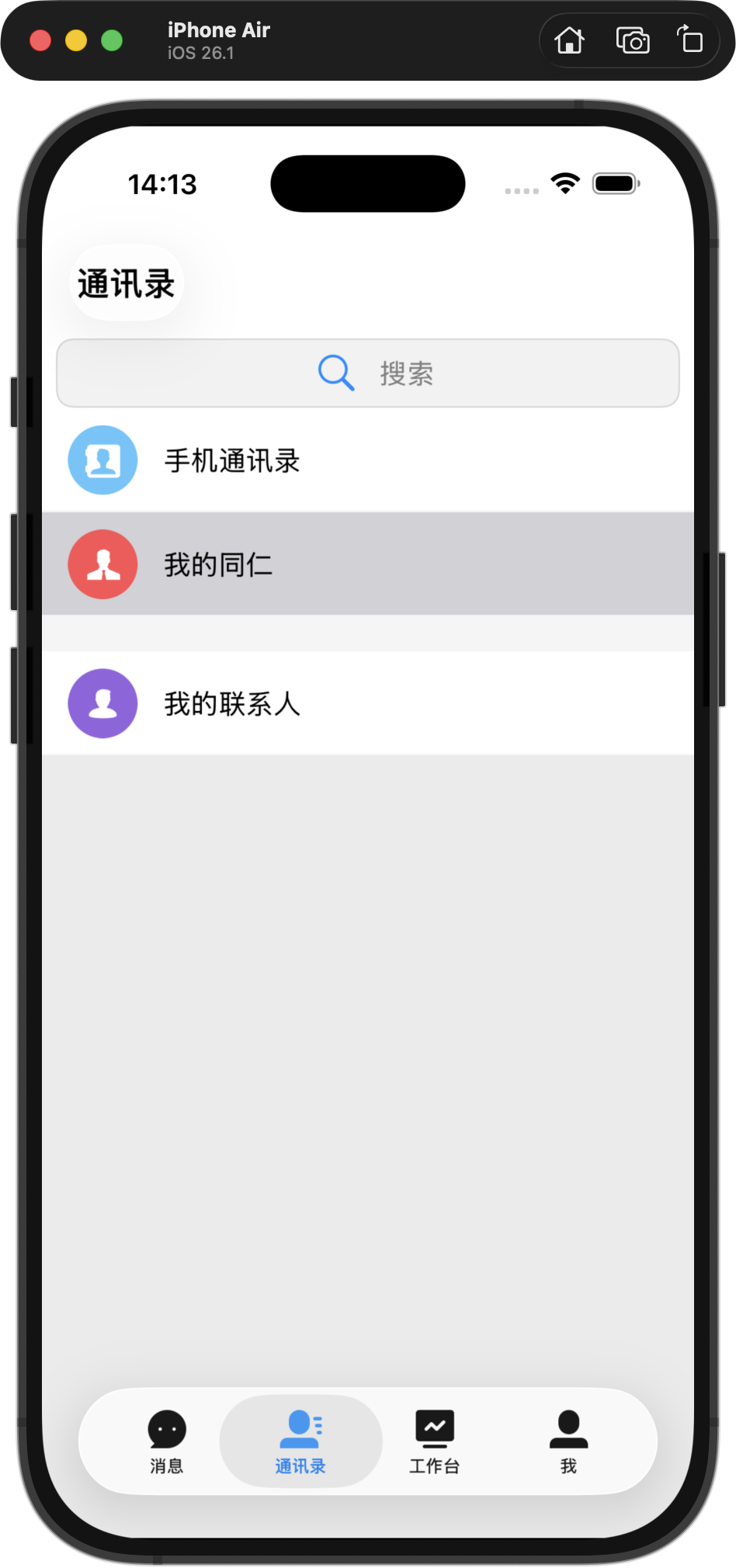Take a simulator screenshot
This screenshot has height=1568, width=736.
coord(633,40)
